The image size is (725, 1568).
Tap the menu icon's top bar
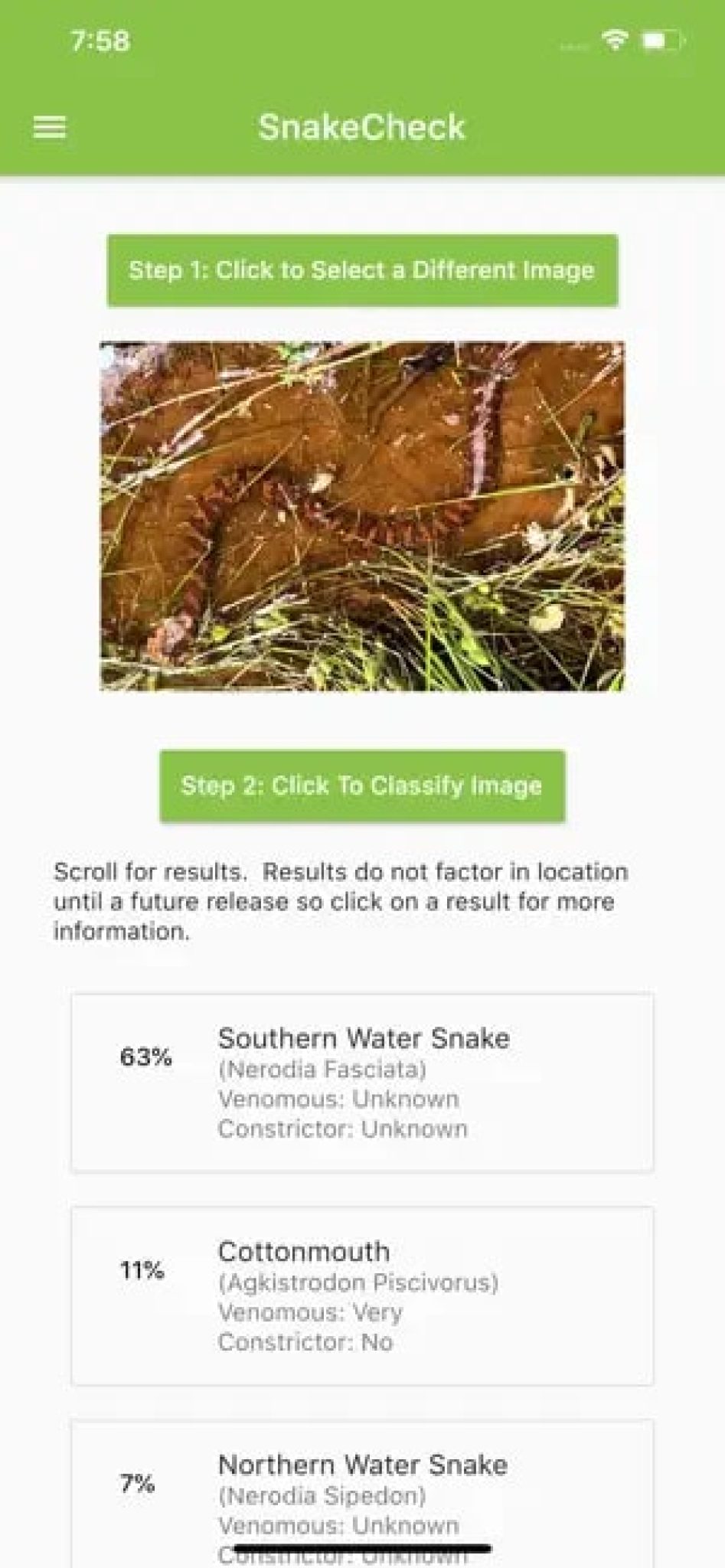pyautogui.click(x=49, y=117)
